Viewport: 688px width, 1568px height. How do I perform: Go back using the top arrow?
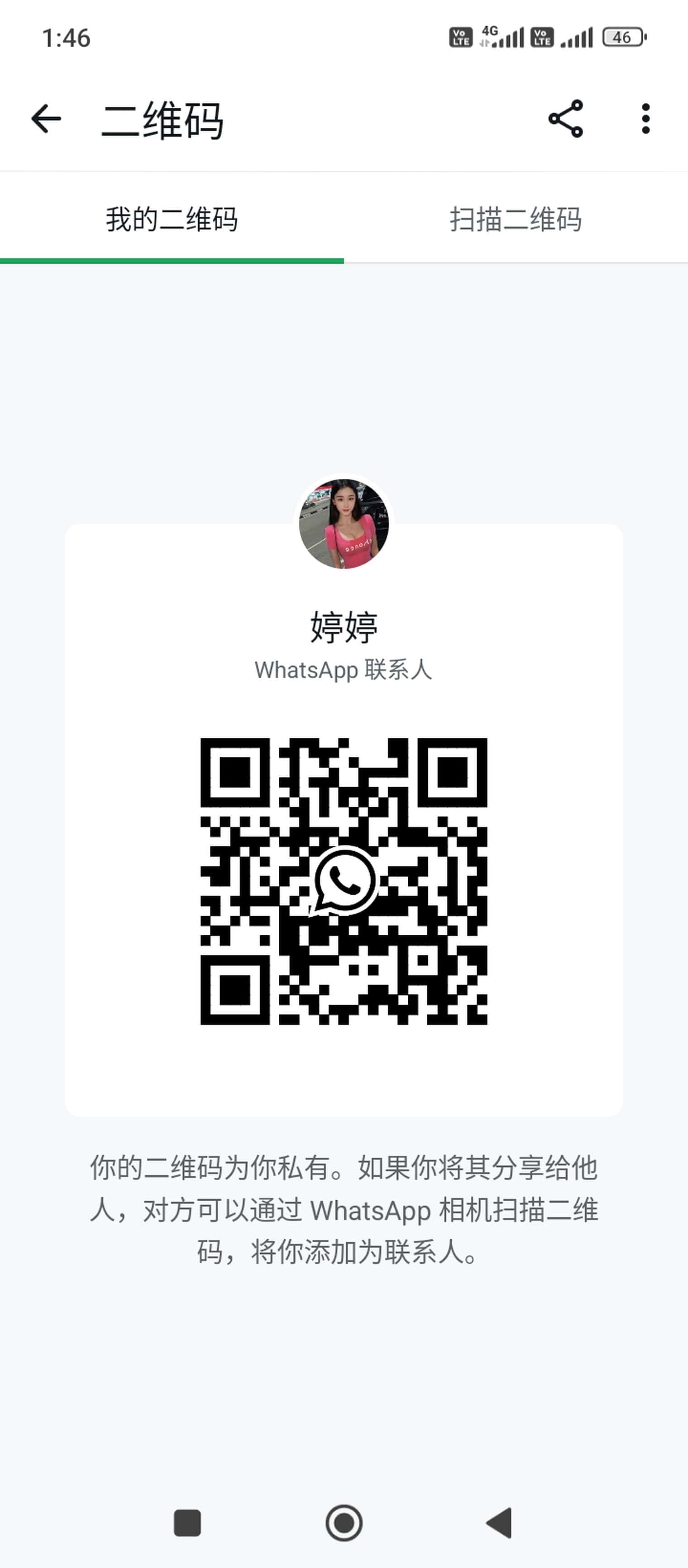(x=46, y=119)
